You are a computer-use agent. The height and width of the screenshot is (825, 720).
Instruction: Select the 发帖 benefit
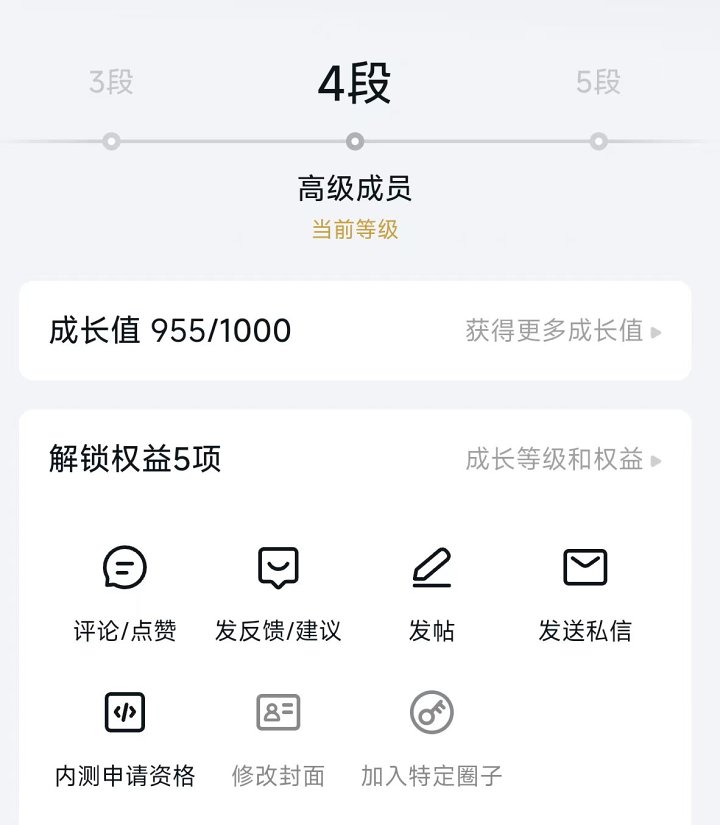(x=432, y=591)
